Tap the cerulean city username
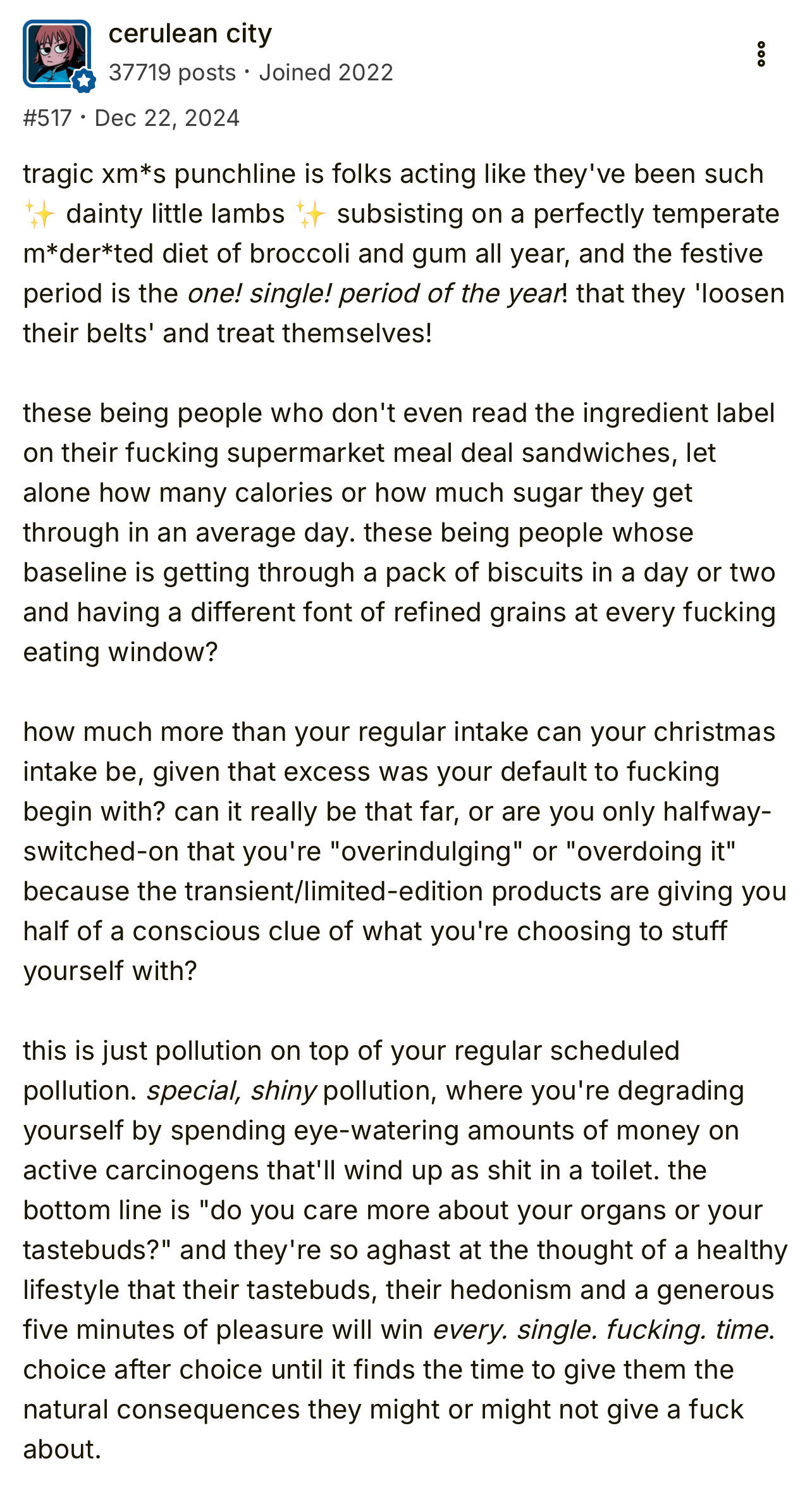 pos(190,34)
